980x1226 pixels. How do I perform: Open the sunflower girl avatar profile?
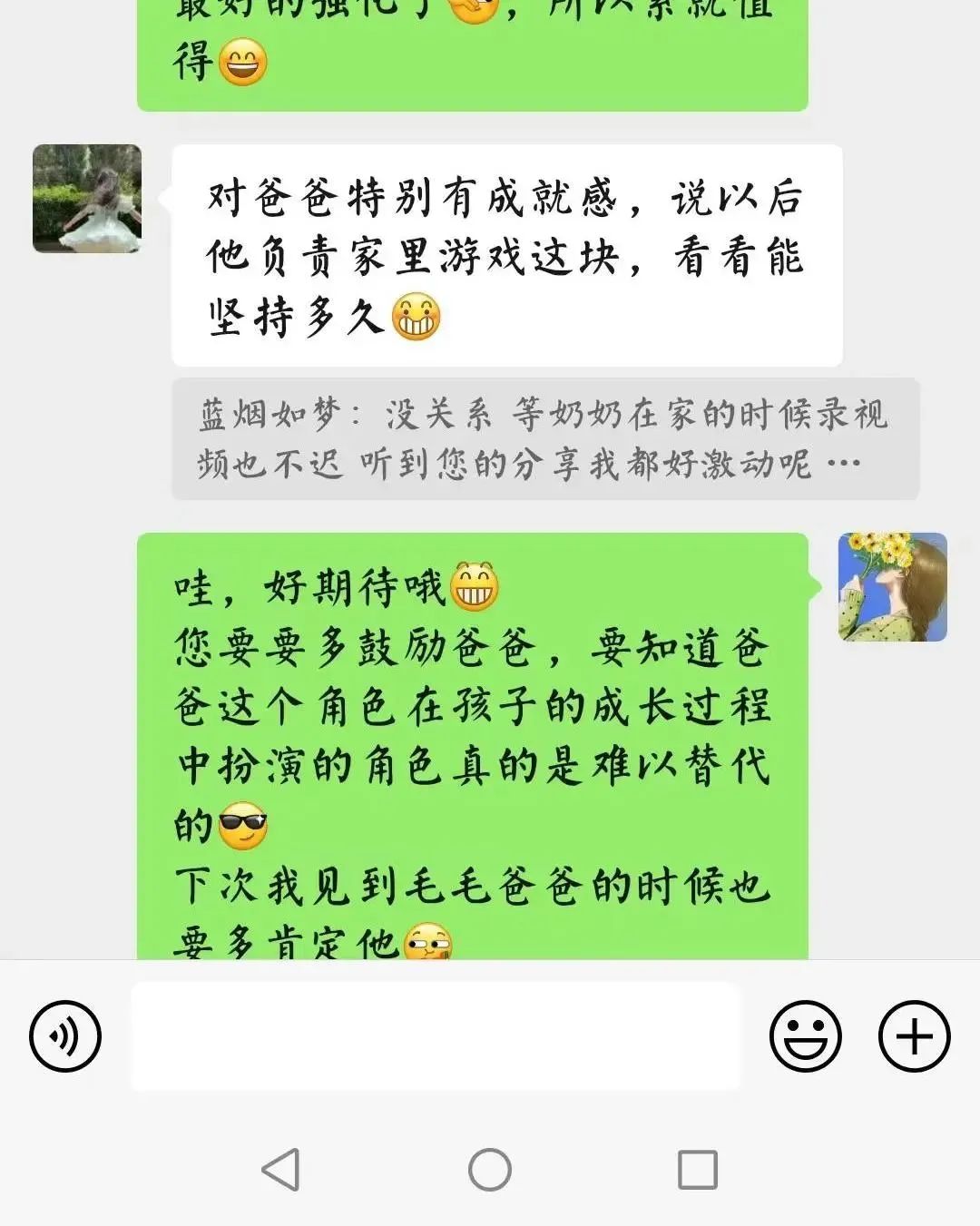coord(892,587)
